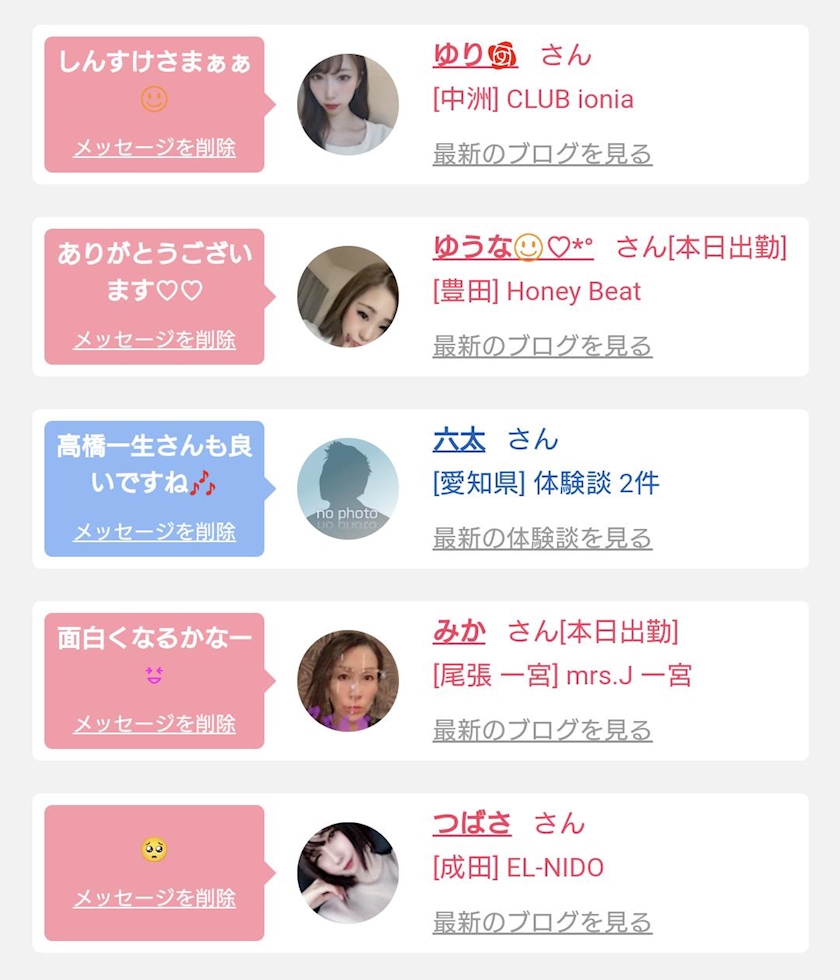Screen dimensions: 840x980
Task: Delete the message to ゆり
Action: point(154,148)
